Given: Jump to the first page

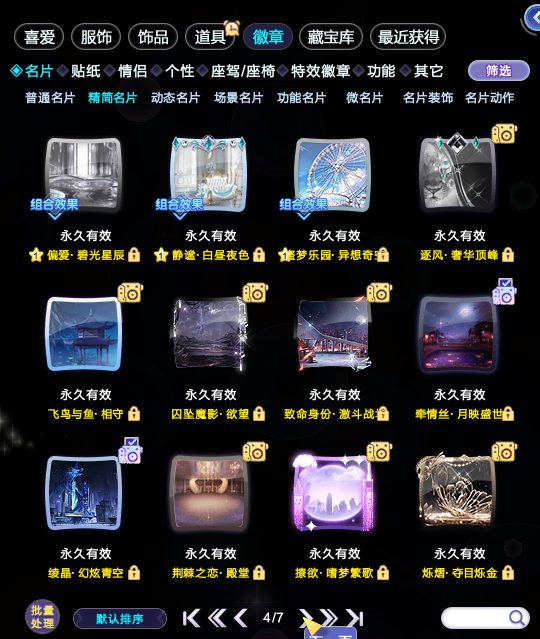Looking at the screenshot, I should tap(191, 618).
